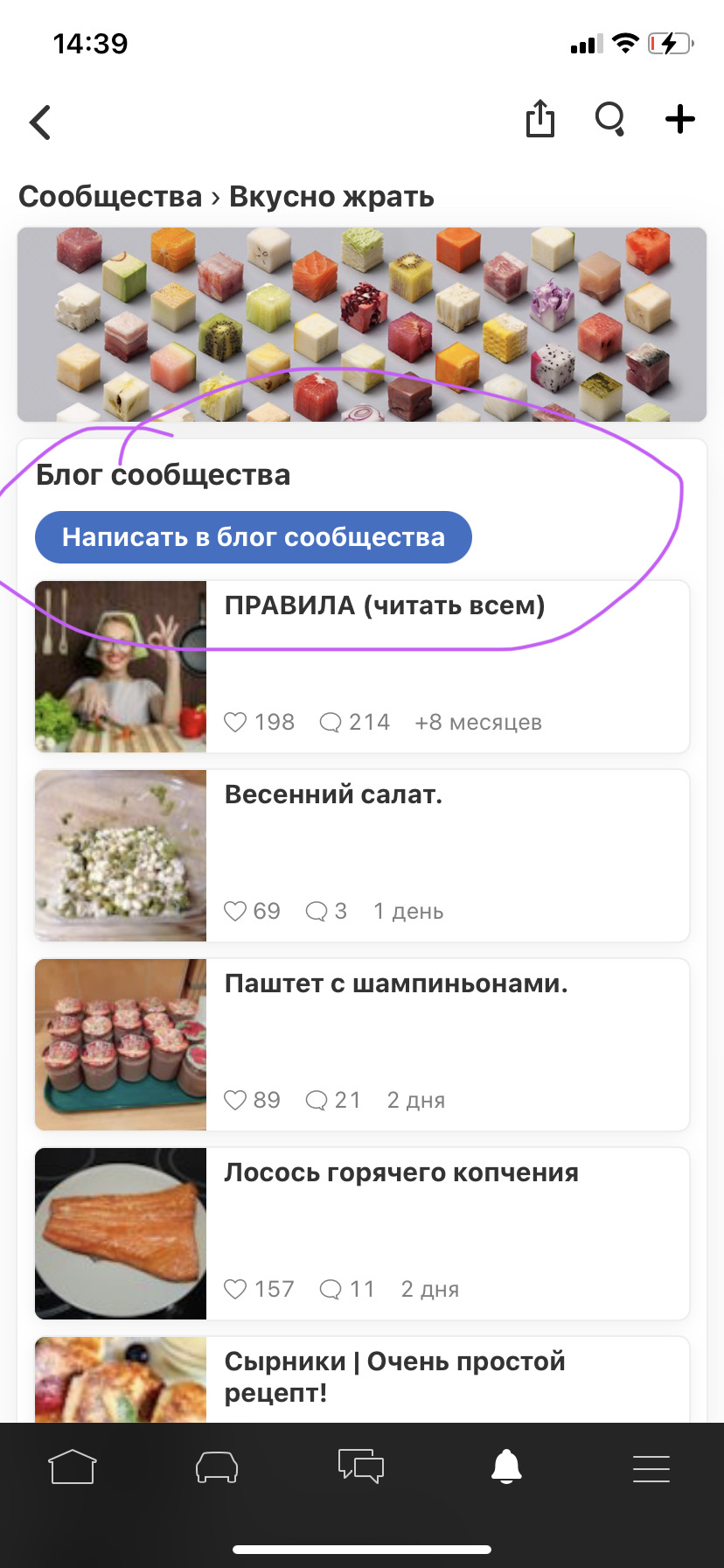Switch to the home tab

[x=72, y=1466]
